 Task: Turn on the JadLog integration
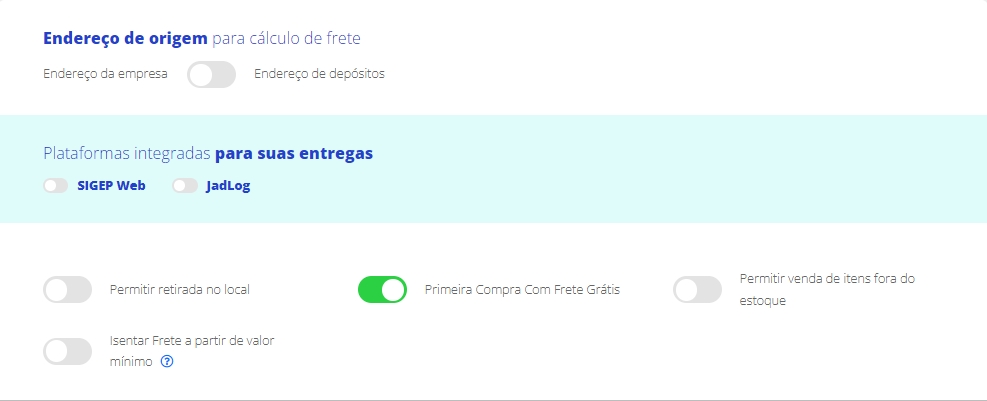[x=184, y=186]
